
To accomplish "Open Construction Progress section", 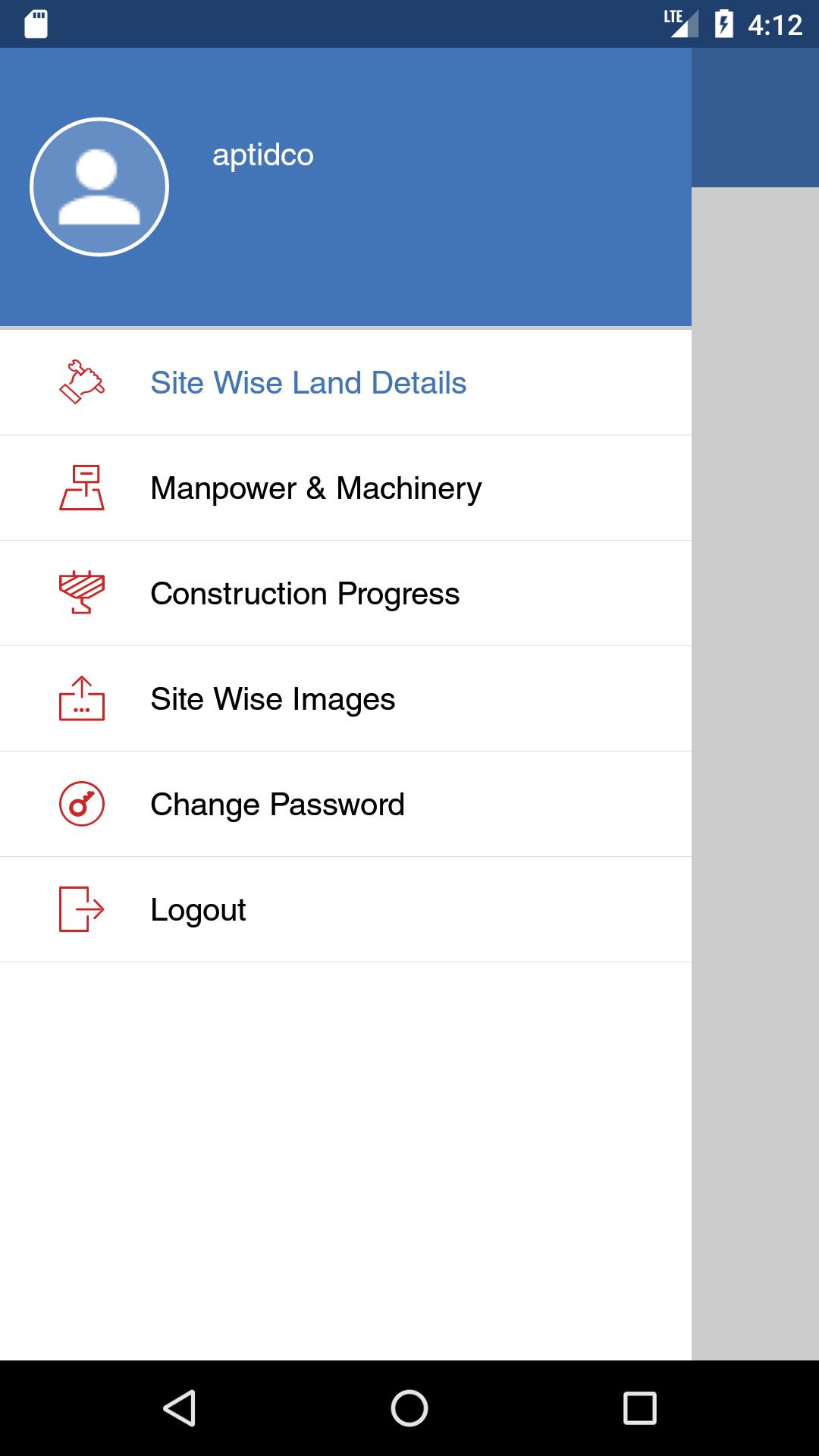I will [305, 594].
